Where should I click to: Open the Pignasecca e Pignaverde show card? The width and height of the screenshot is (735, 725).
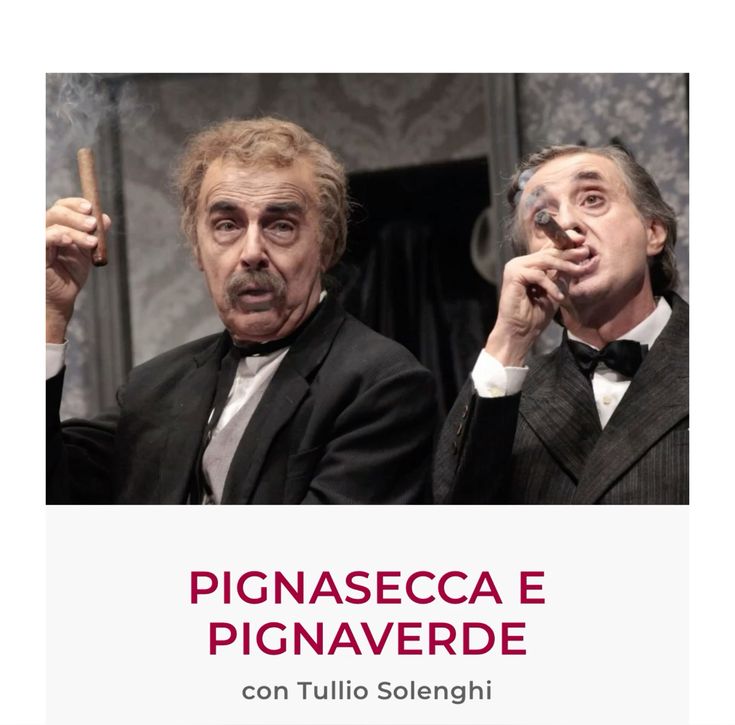coord(367,288)
